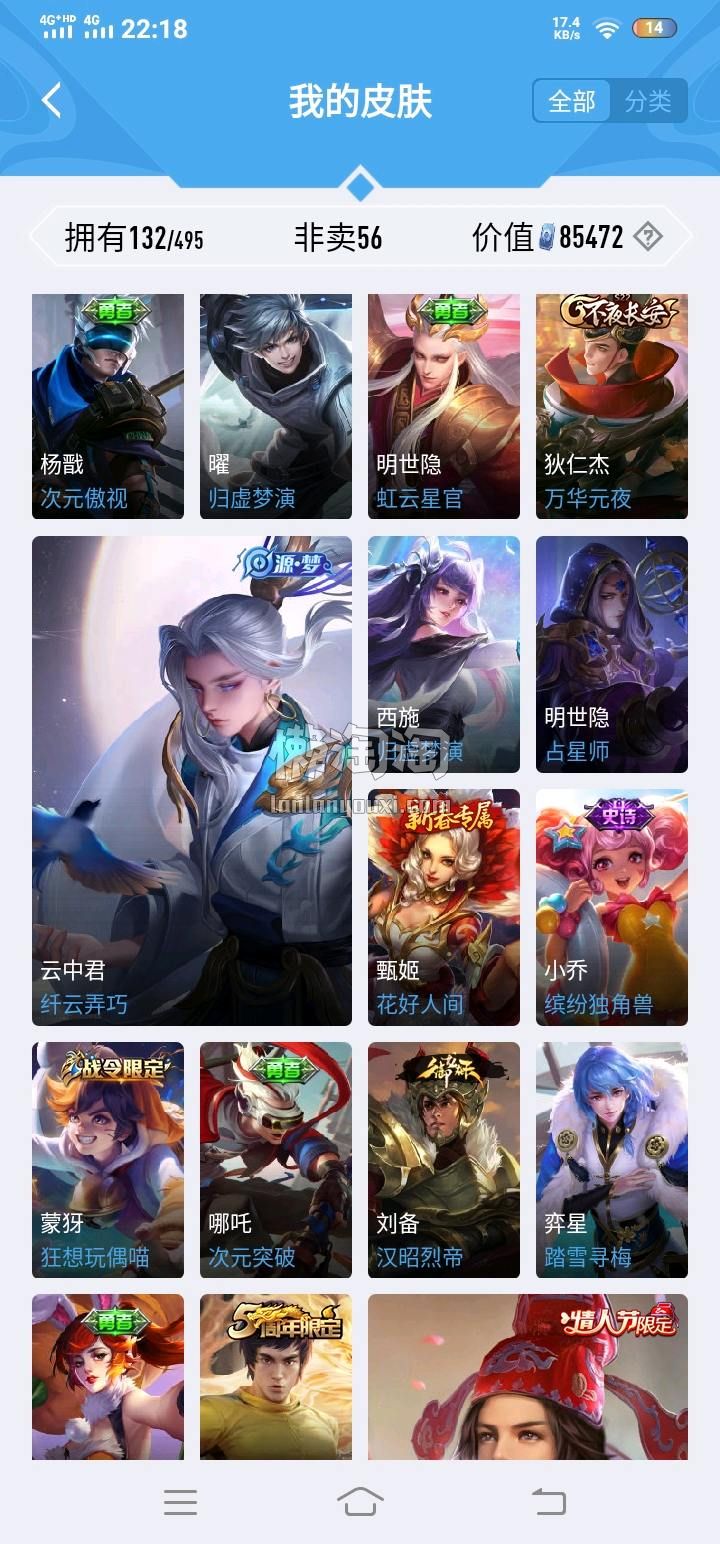This screenshot has width=720, height=1544.
Task: View 明世隐 占星师 skin
Action: (612, 654)
